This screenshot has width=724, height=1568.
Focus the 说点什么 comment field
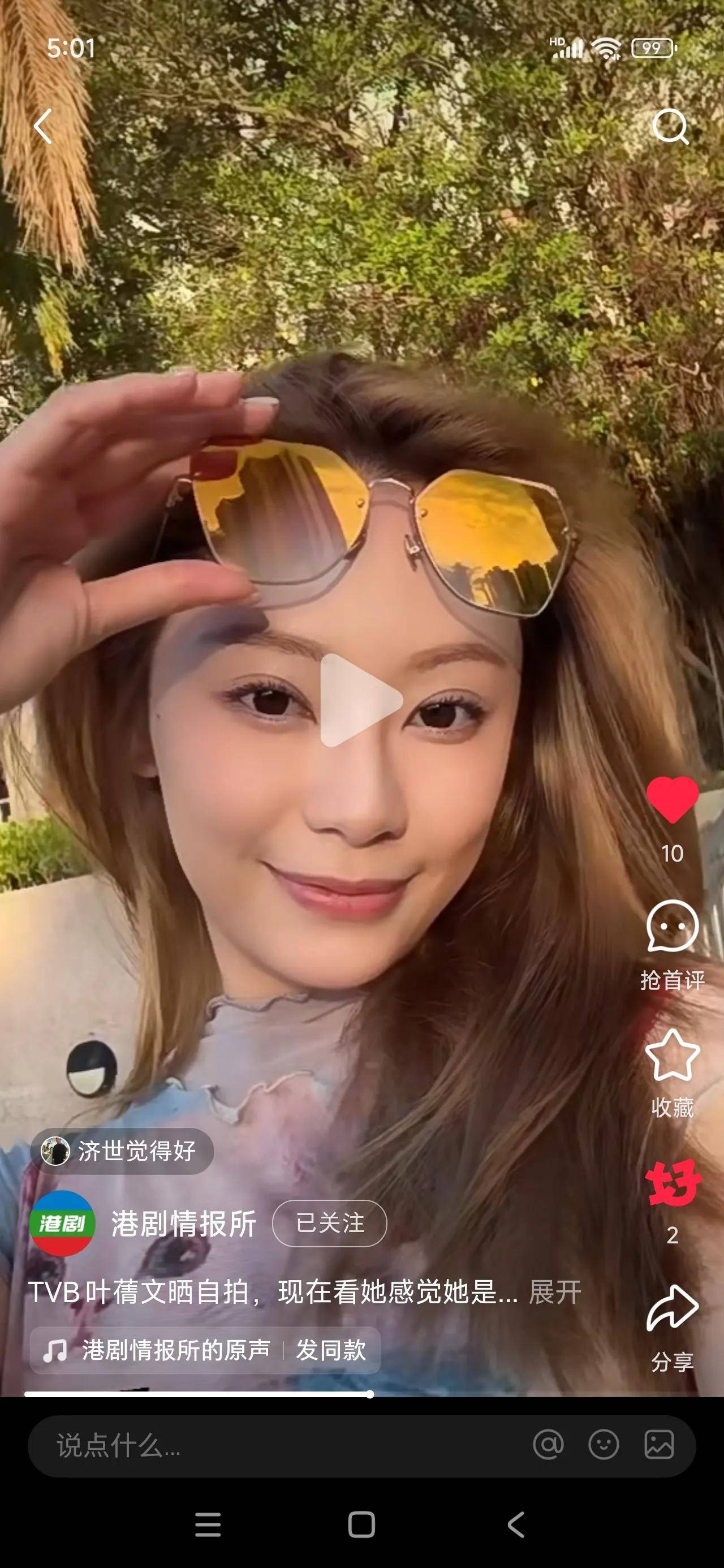tap(244, 1446)
